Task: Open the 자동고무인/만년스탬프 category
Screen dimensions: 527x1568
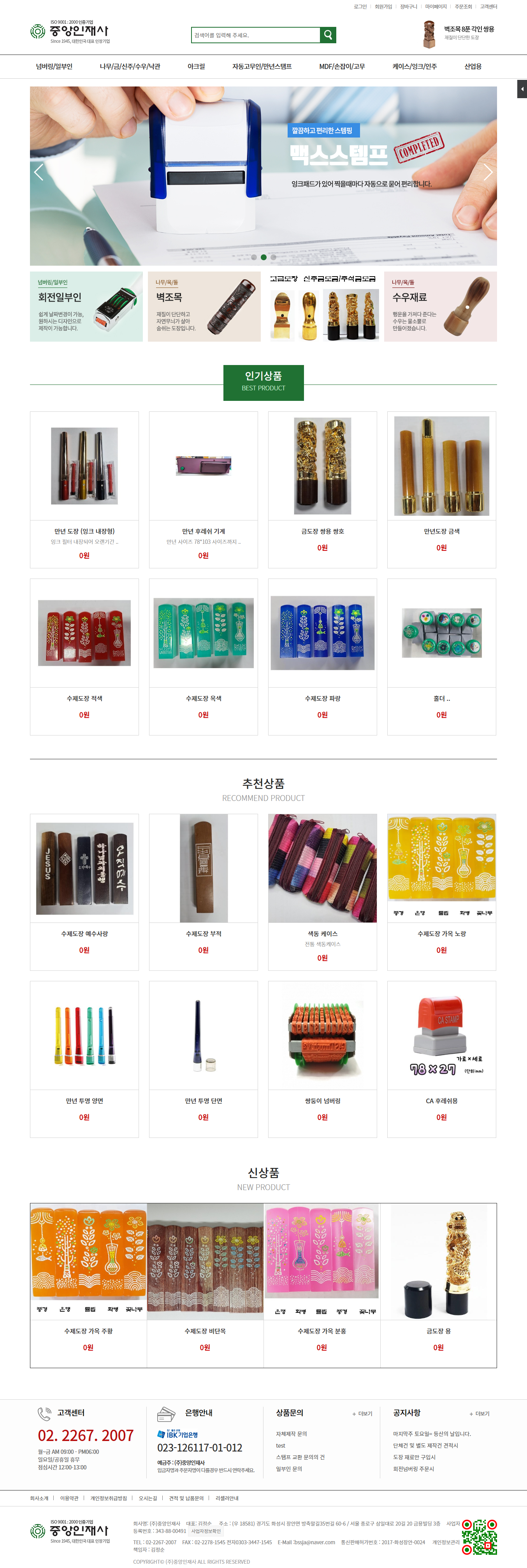Action: 262,66
